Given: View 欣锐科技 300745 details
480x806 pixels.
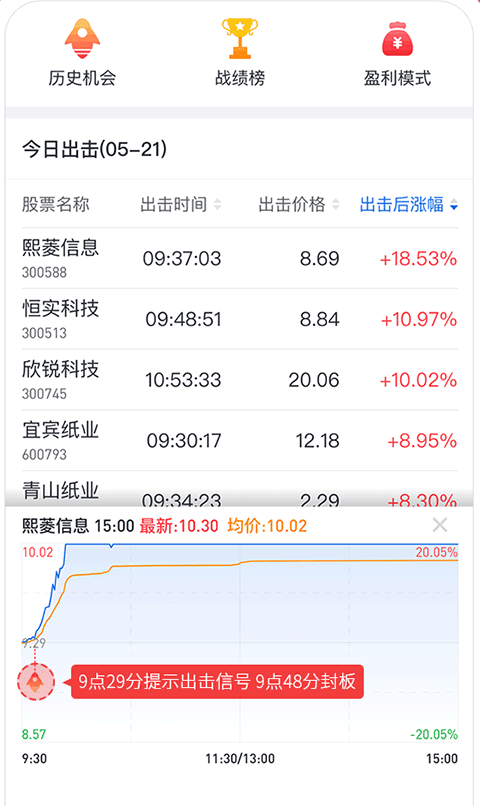Looking at the screenshot, I should (x=239, y=380).
